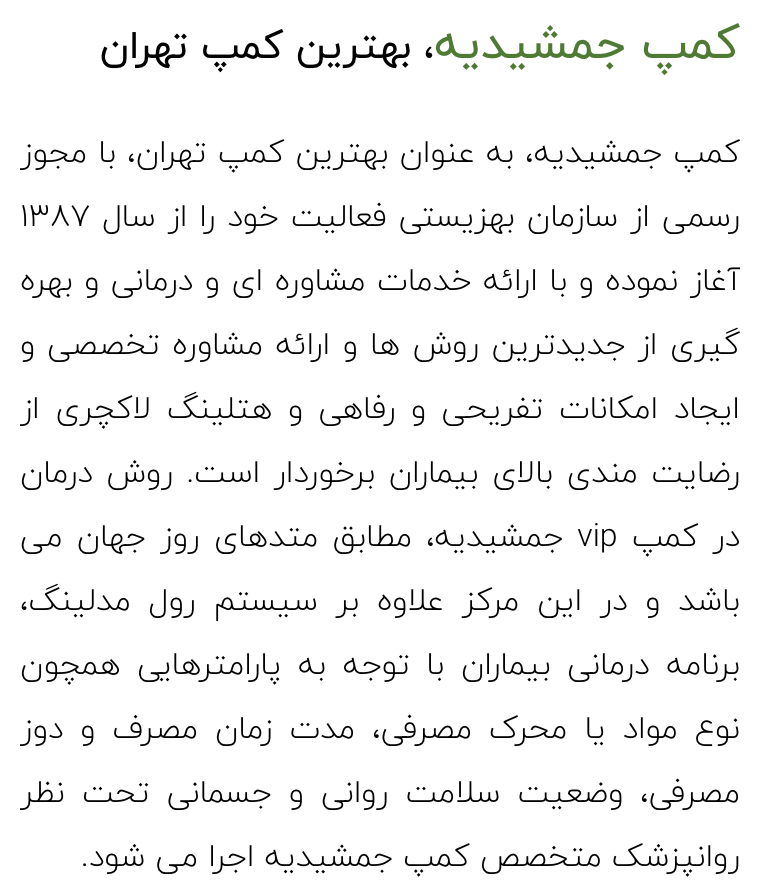The image size is (762, 890).
Task: Open the green کمپ جمشیدیه heading link
Action: pyautogui.click(x=590, y=45)
